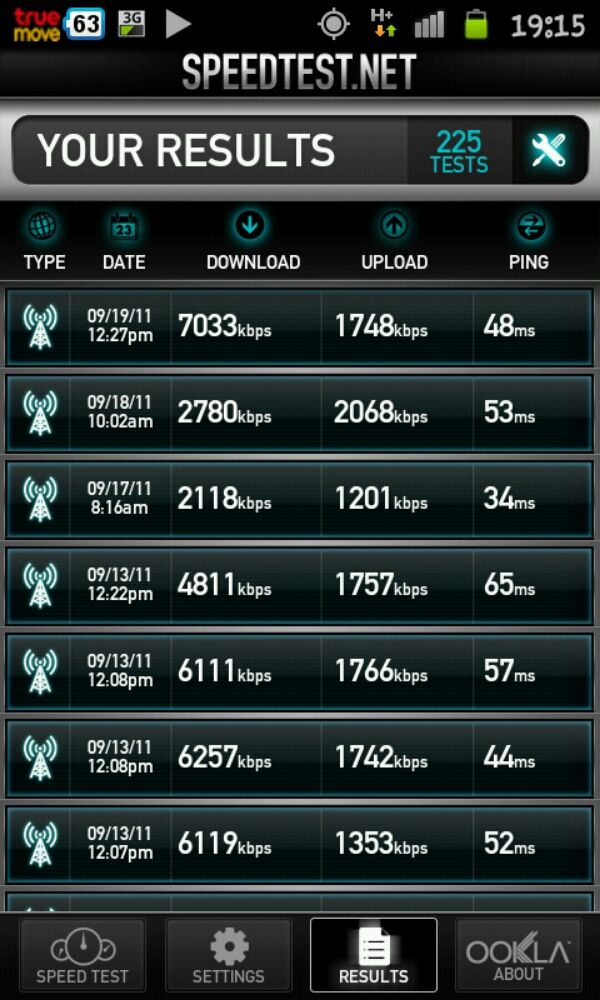Open the tools wrench icon
600x1000 pixels.
549,151
